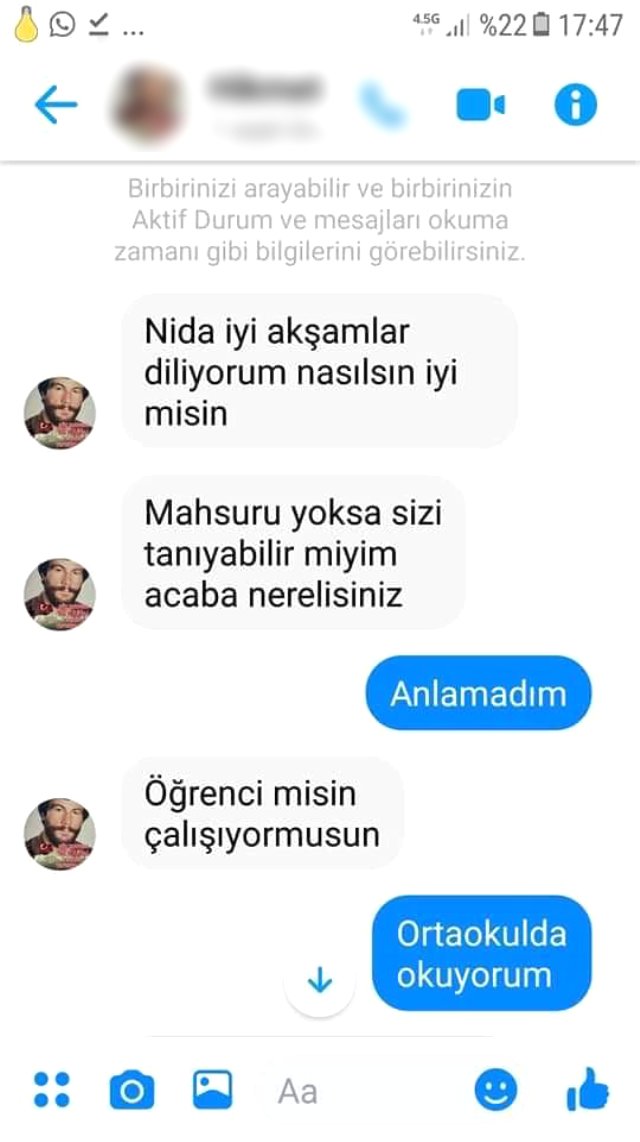Open the emoji picker
Screen dimensions: 640x1142
coord(496,1090)
